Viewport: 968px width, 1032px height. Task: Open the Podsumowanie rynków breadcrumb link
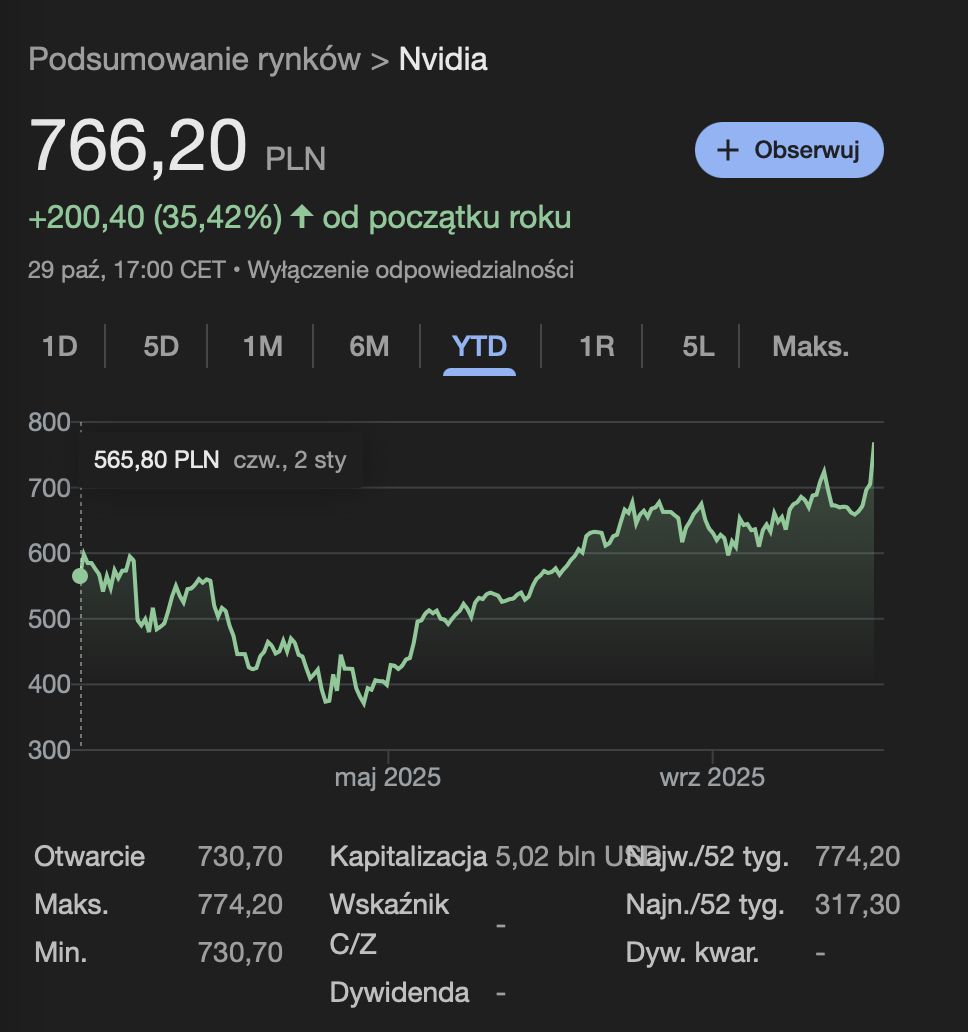coord(194,59)
